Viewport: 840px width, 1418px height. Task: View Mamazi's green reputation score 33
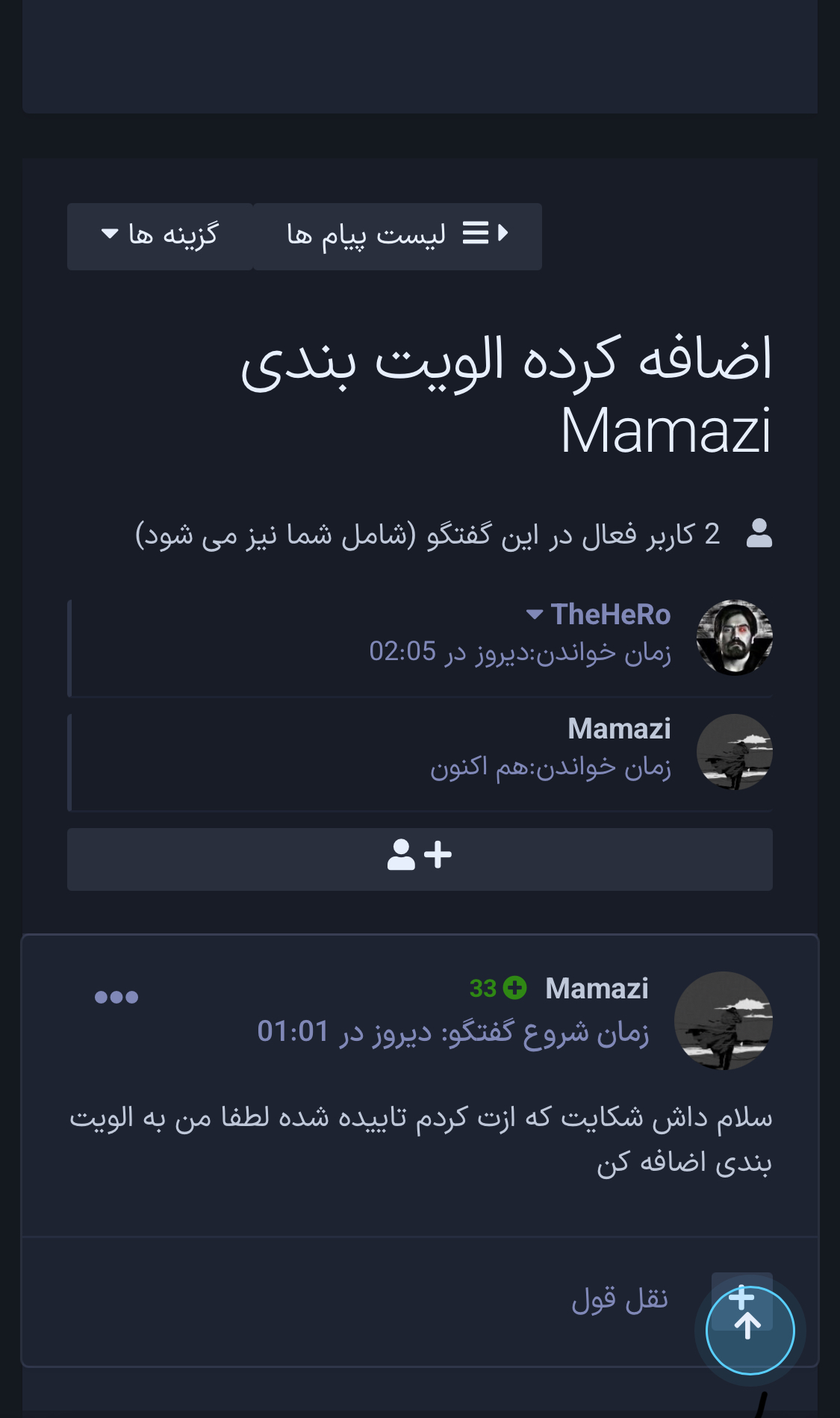pos(498,988)
